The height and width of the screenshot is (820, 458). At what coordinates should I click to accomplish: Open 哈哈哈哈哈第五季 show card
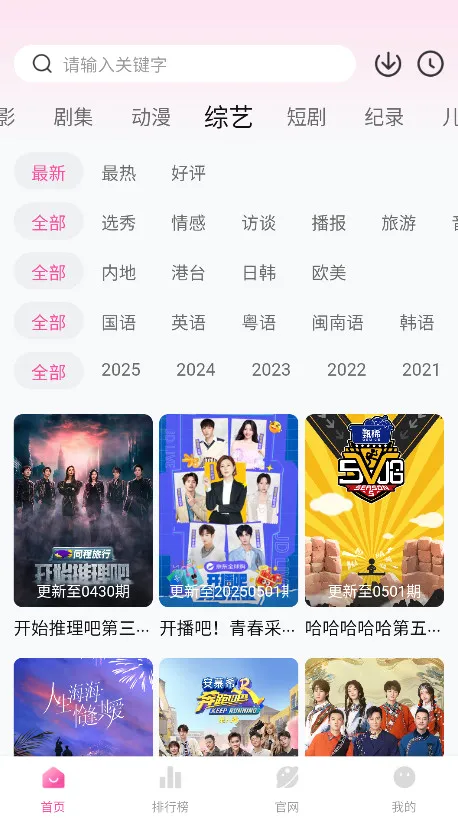[x=374, y=526]
